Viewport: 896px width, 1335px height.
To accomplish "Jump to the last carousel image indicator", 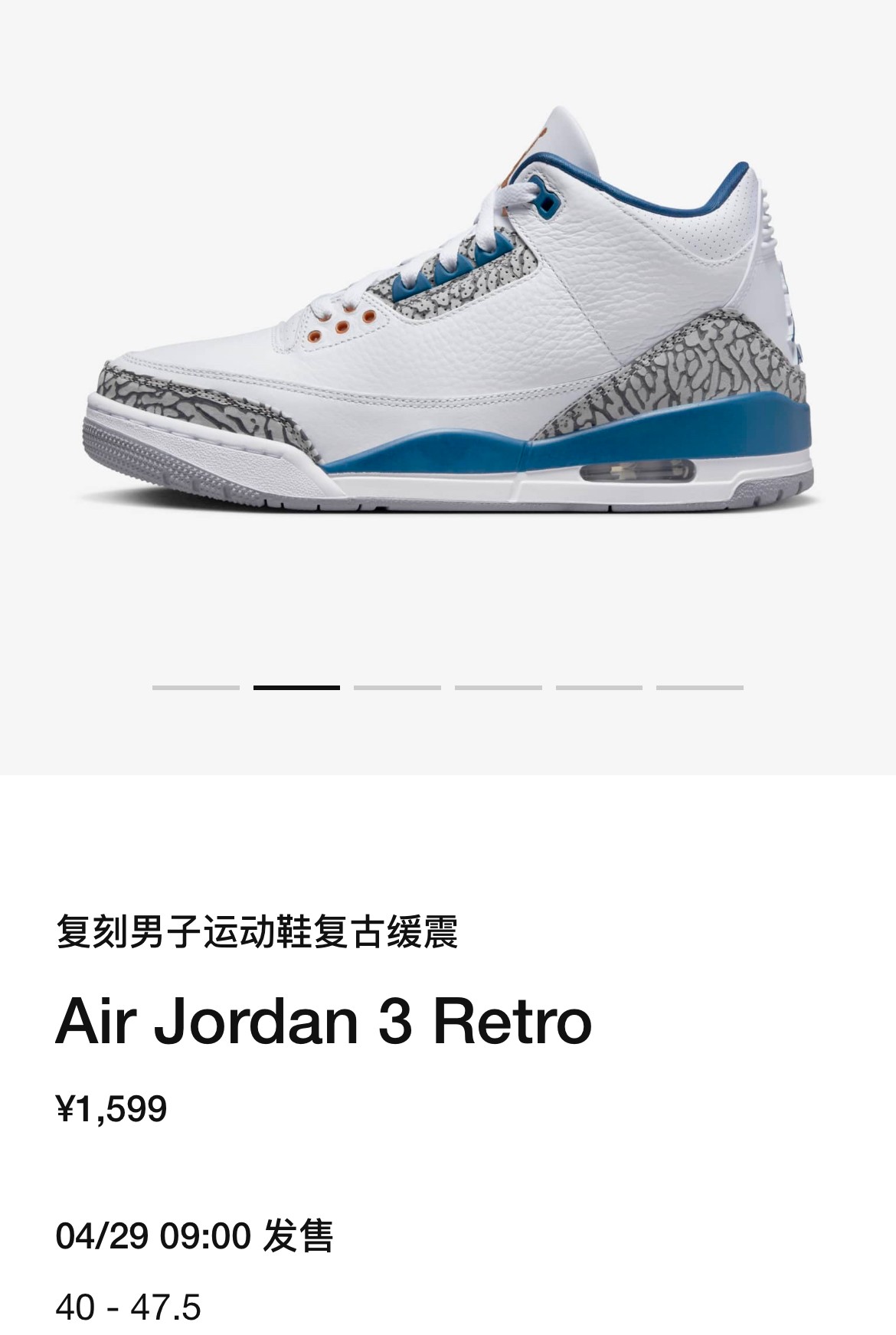I will 699,688.
